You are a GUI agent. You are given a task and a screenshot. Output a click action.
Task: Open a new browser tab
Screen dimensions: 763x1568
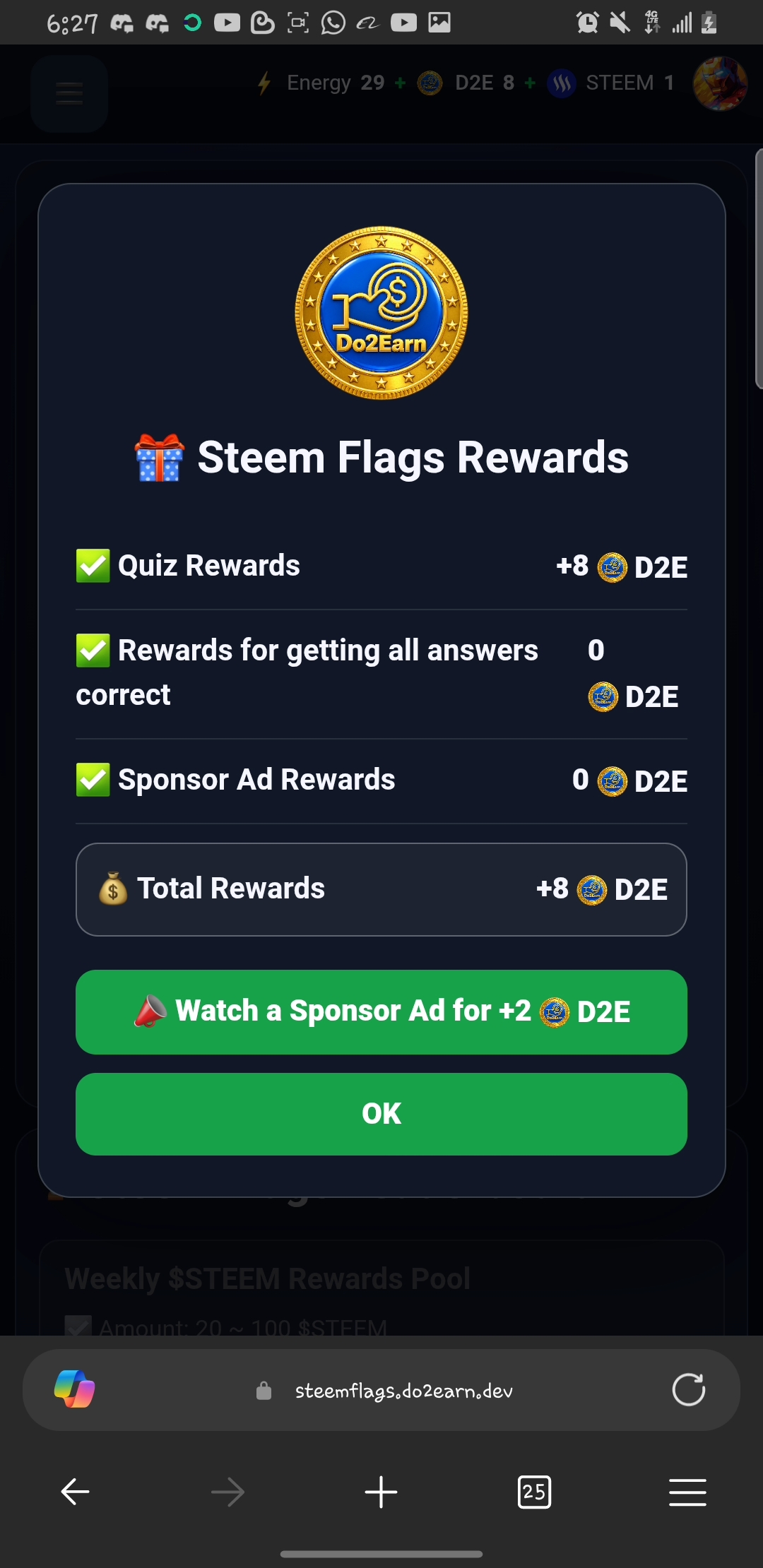click(x=381, y=1492)
